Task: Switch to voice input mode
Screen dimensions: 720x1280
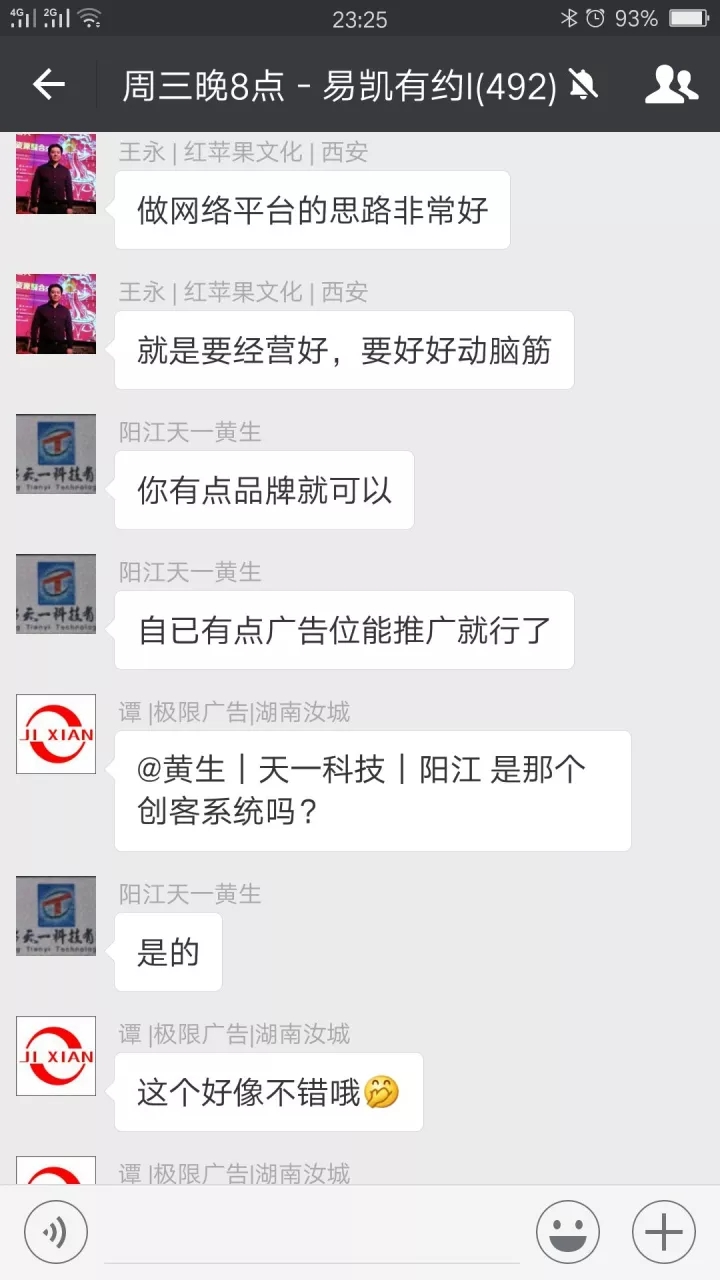Action: (56, 1231)
